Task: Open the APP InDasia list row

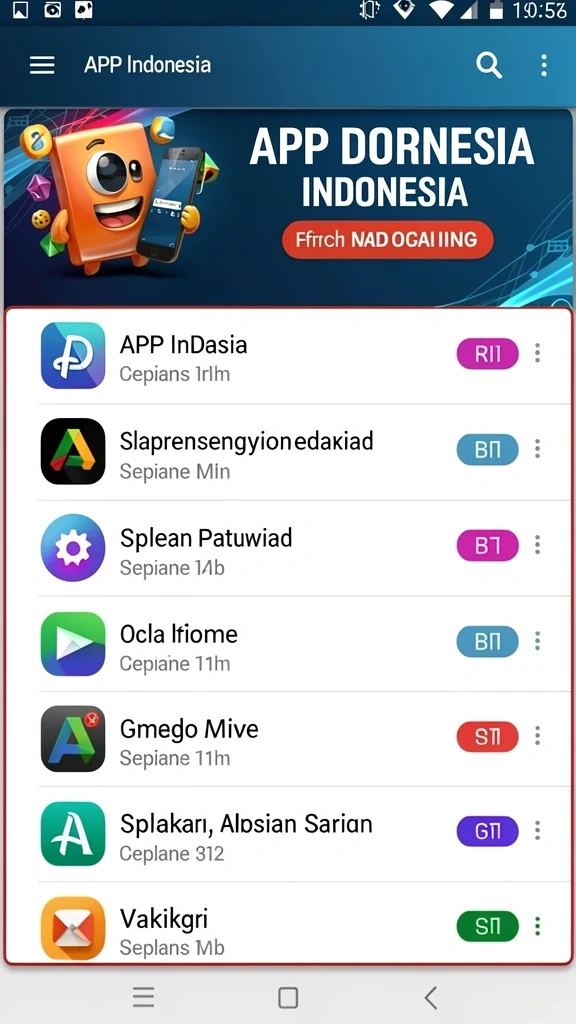Action: [288, 356]
